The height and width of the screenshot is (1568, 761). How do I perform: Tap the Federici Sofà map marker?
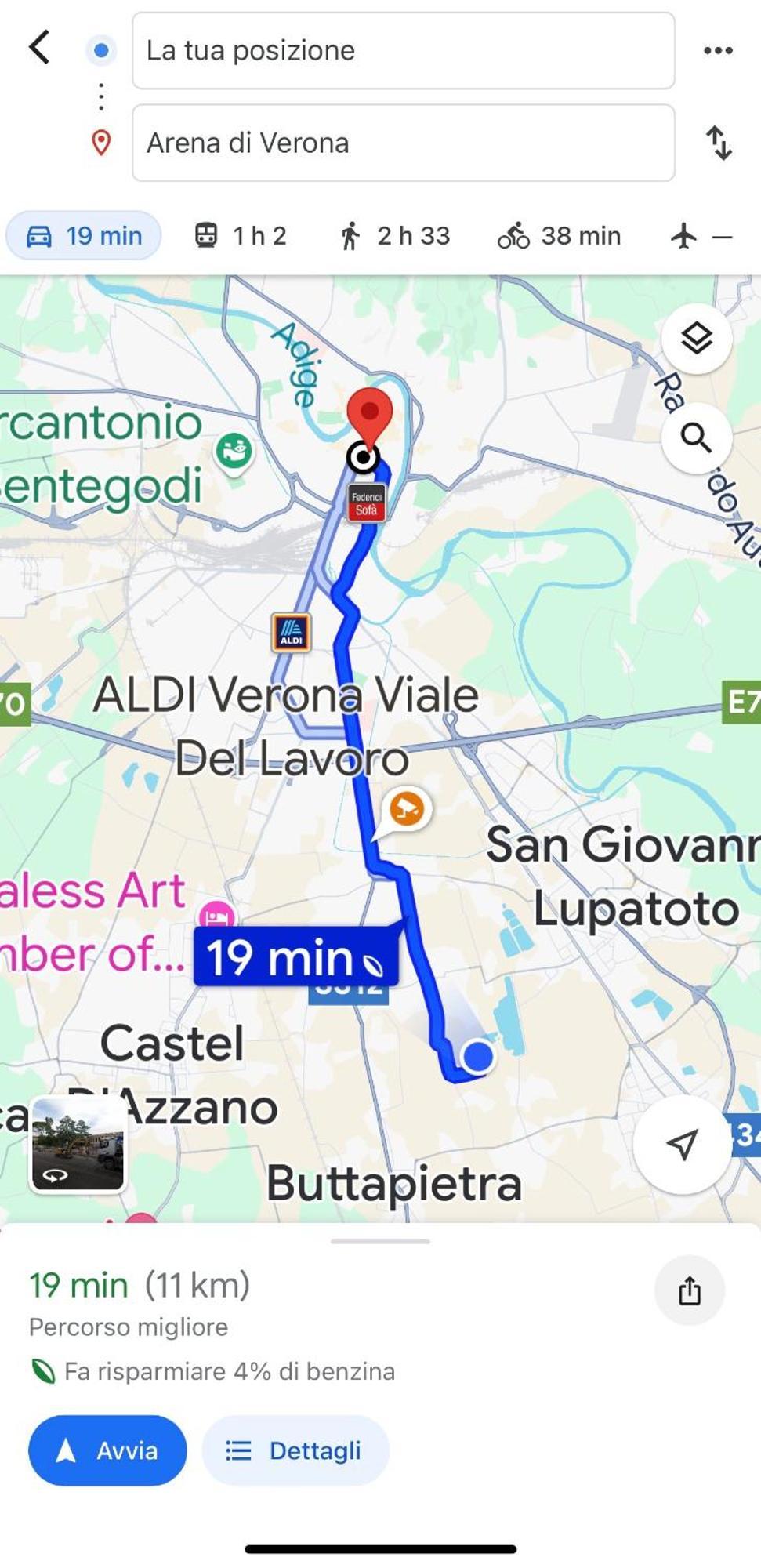click(x=366, y=503)
